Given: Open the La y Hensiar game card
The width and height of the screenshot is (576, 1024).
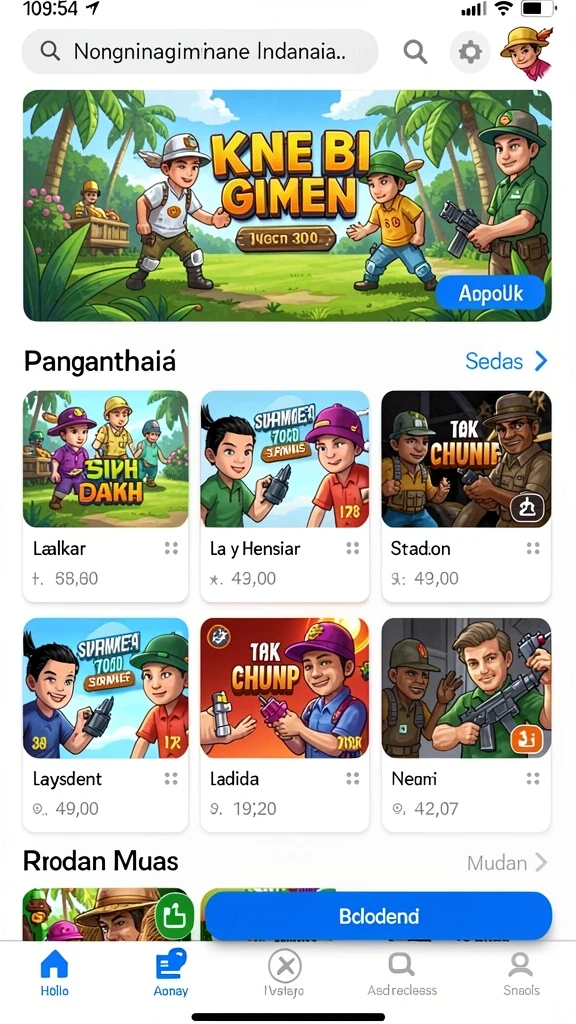Looking at the screenshot, I should click(285, 496).
